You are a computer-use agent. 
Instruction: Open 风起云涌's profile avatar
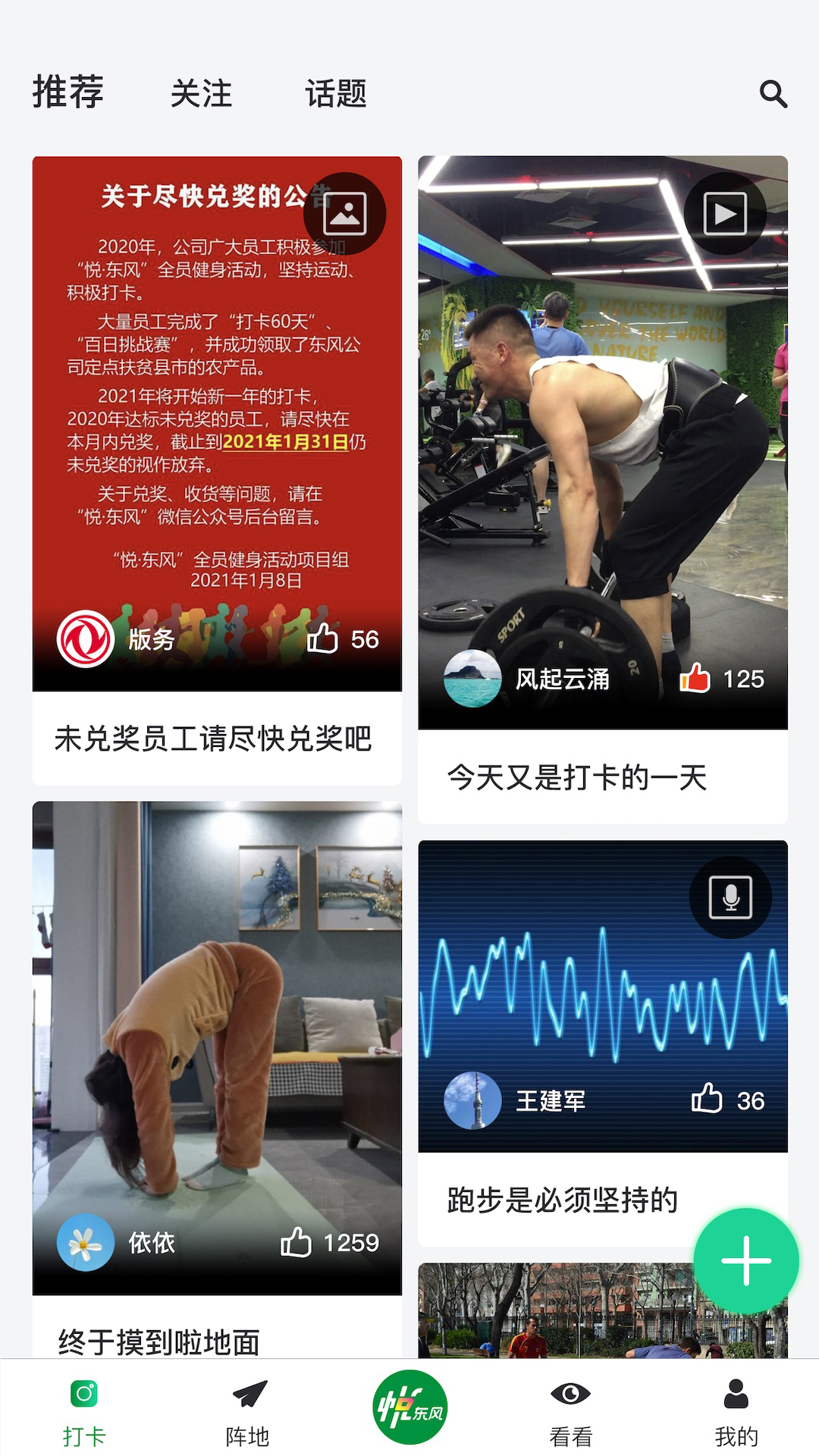tap(472, 678)
